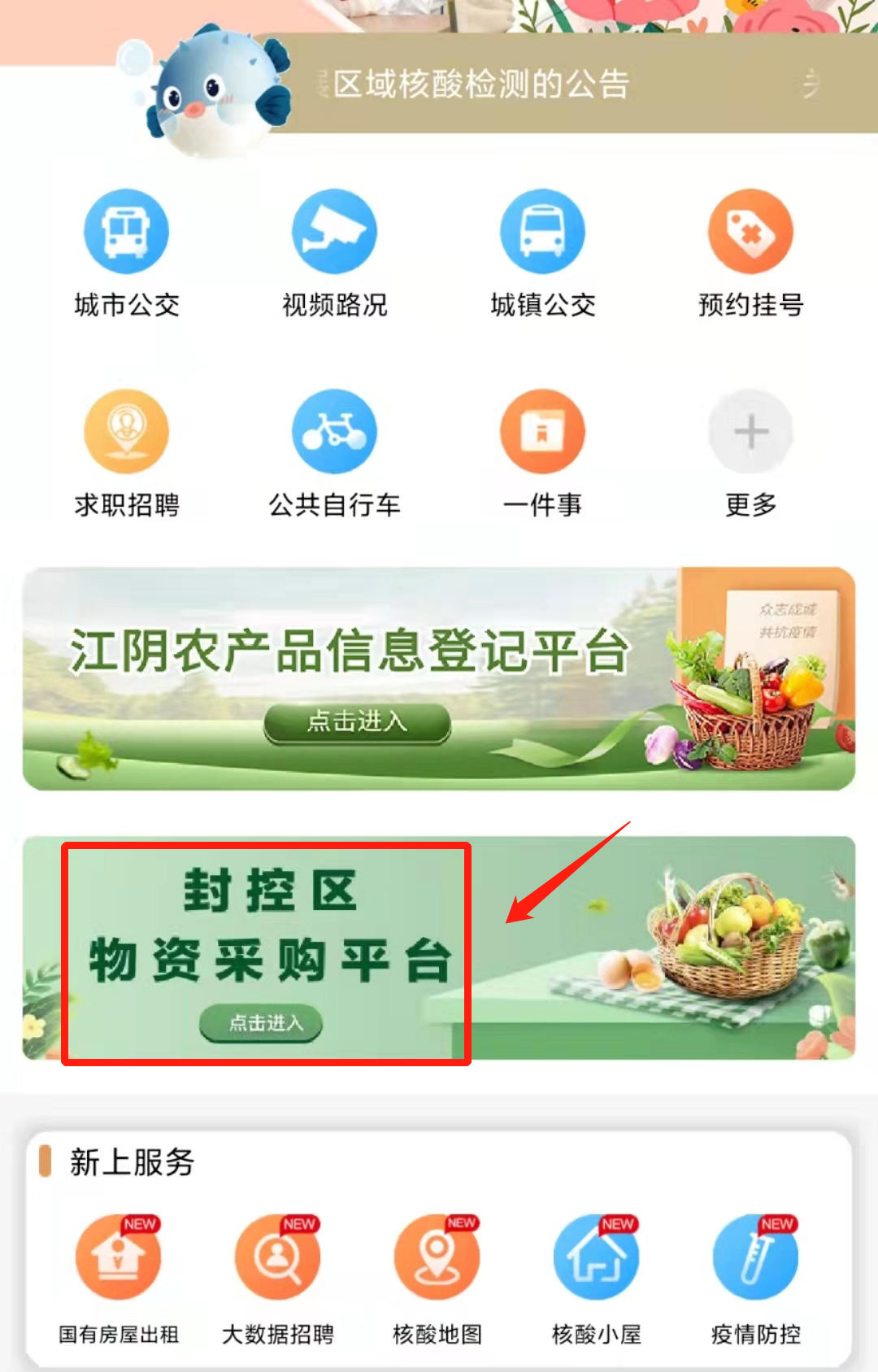Open the 区域核酸检测的公告 announcement banner
This screenshot has height=1372, width=878.
pyautogui.click(x=520, y=84)
